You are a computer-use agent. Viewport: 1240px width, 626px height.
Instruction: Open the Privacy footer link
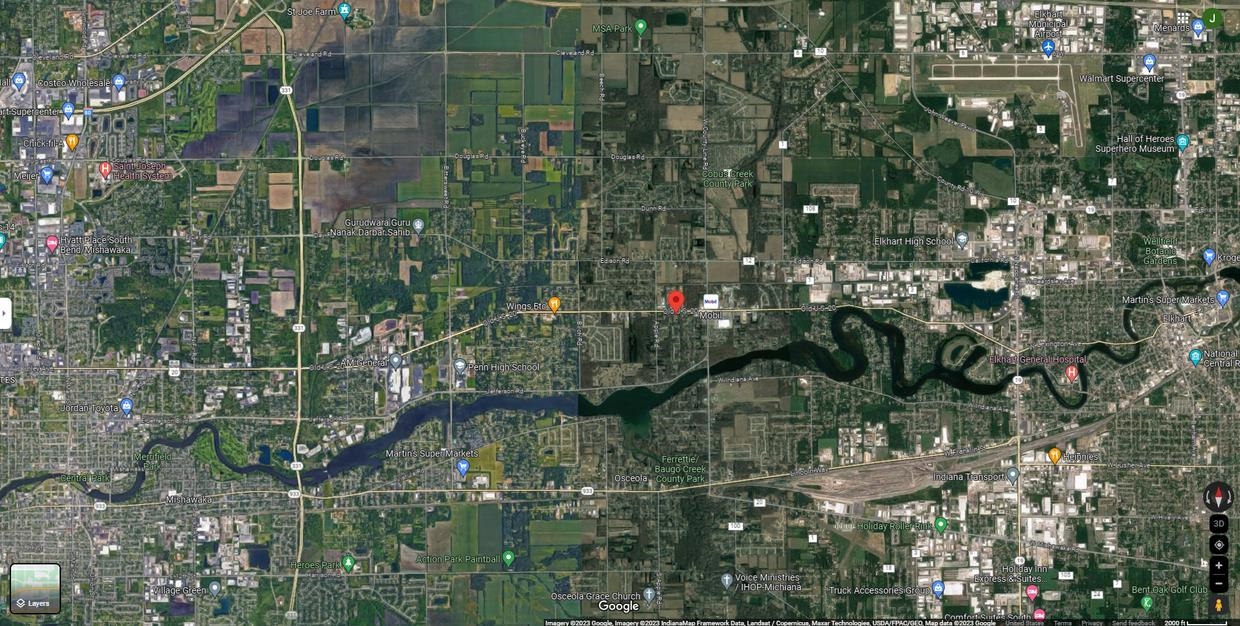1091,622
